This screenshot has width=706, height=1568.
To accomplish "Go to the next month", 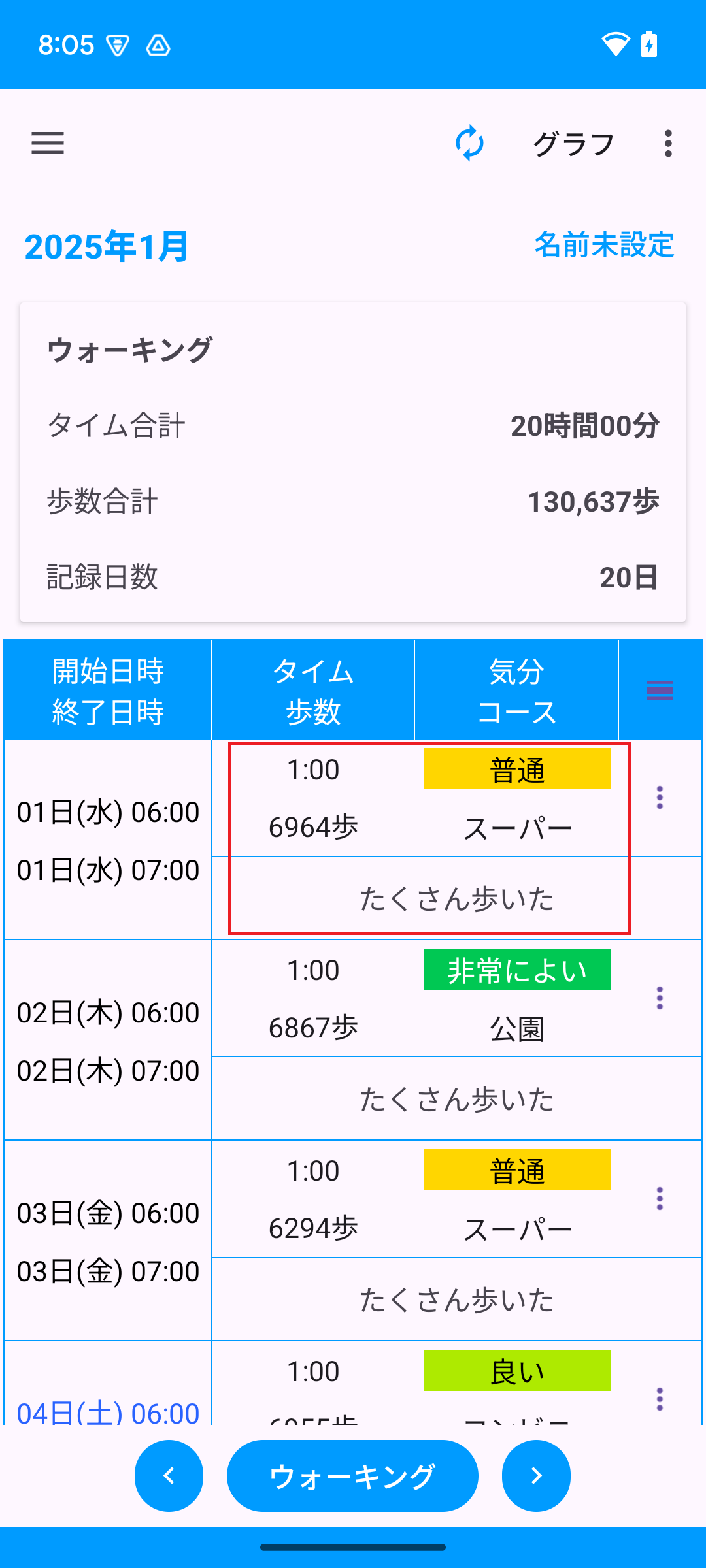I will [x=536, y=1475].
